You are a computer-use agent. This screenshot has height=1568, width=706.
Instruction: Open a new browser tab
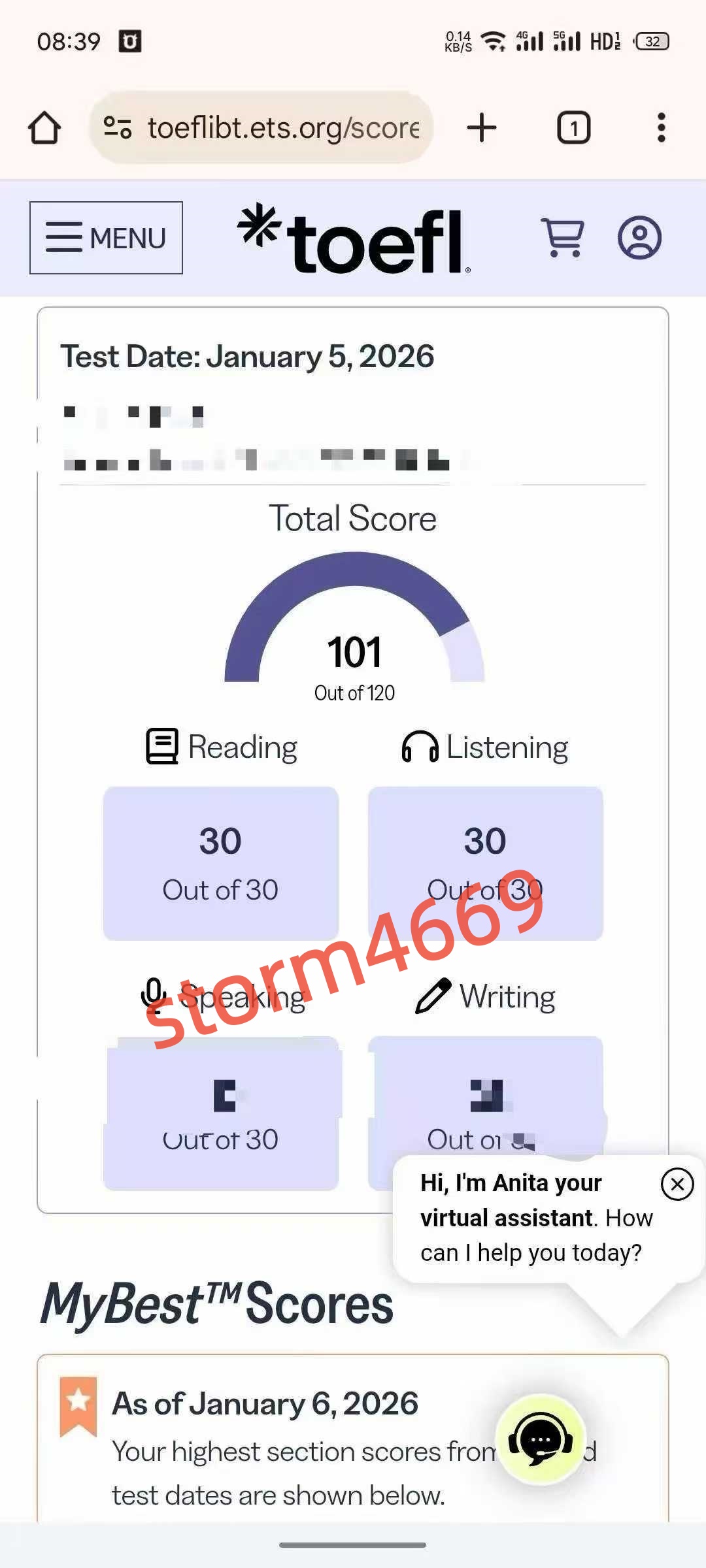(482, 127)
